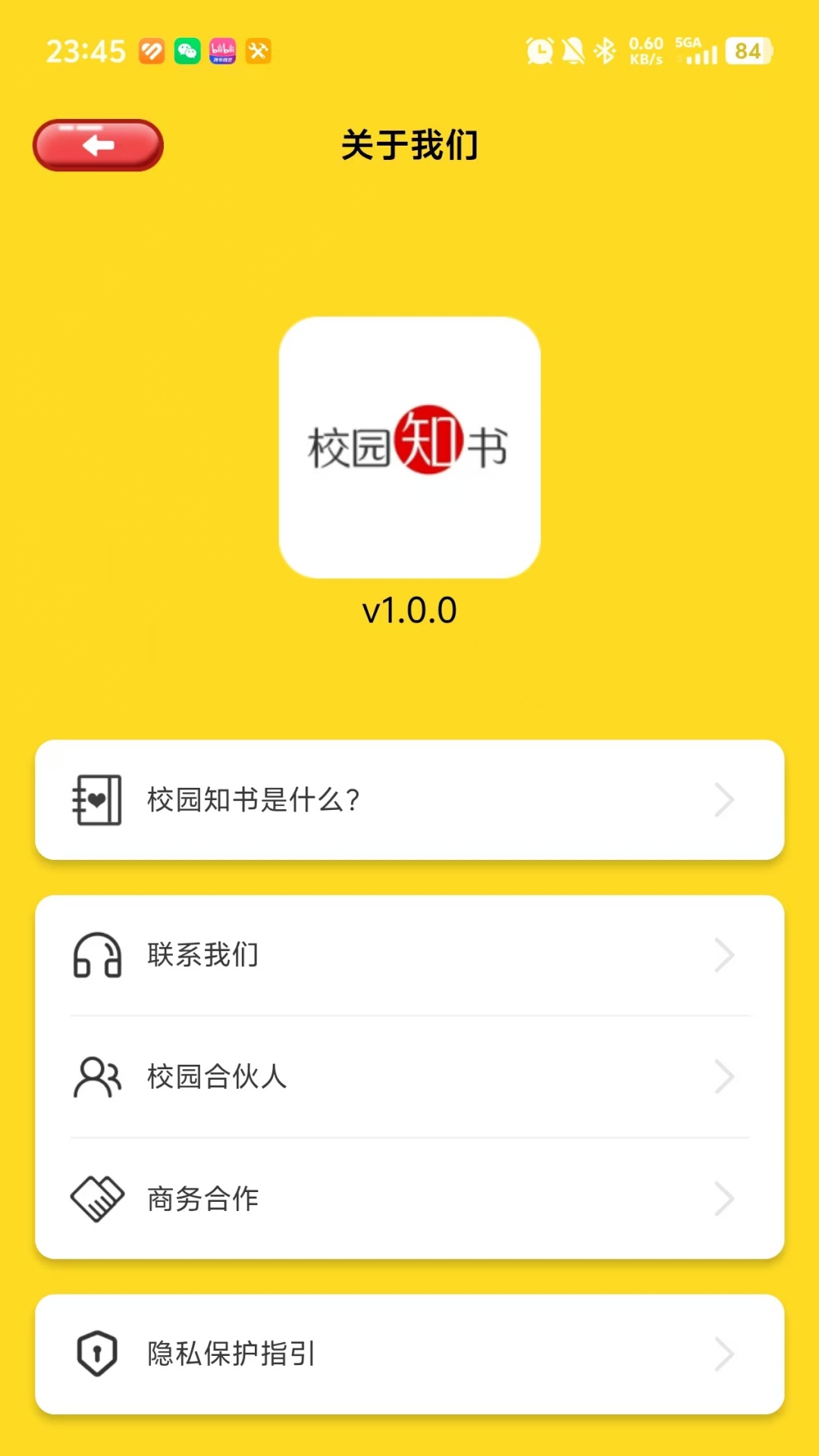Viewport: 819px width, 1456px height.
Task: Select the handshake icon next to 商务合作
Action: pyautogui.click(x=96, y=1198)
